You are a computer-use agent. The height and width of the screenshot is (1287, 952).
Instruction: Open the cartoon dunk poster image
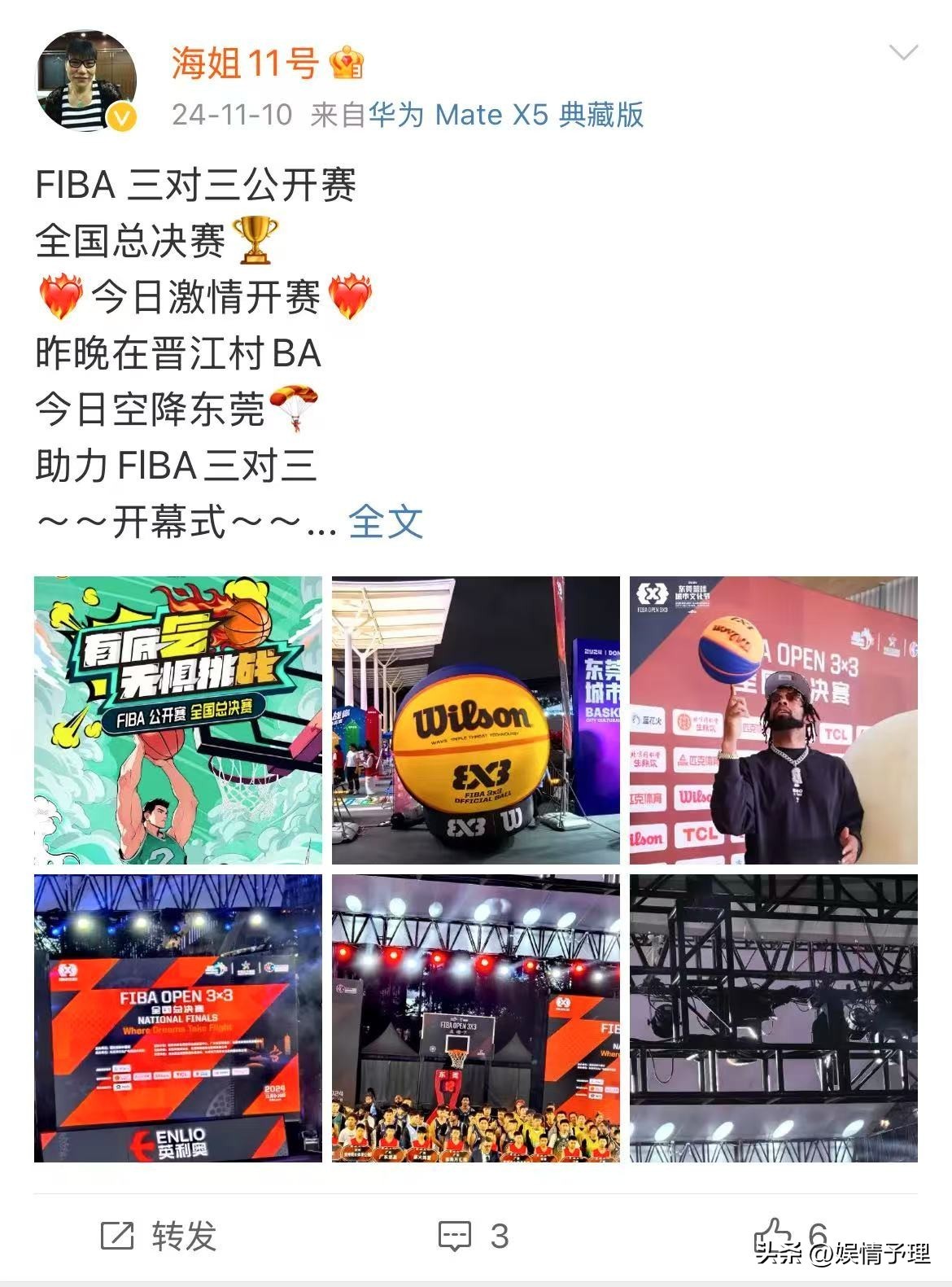[x=178, y=720]
